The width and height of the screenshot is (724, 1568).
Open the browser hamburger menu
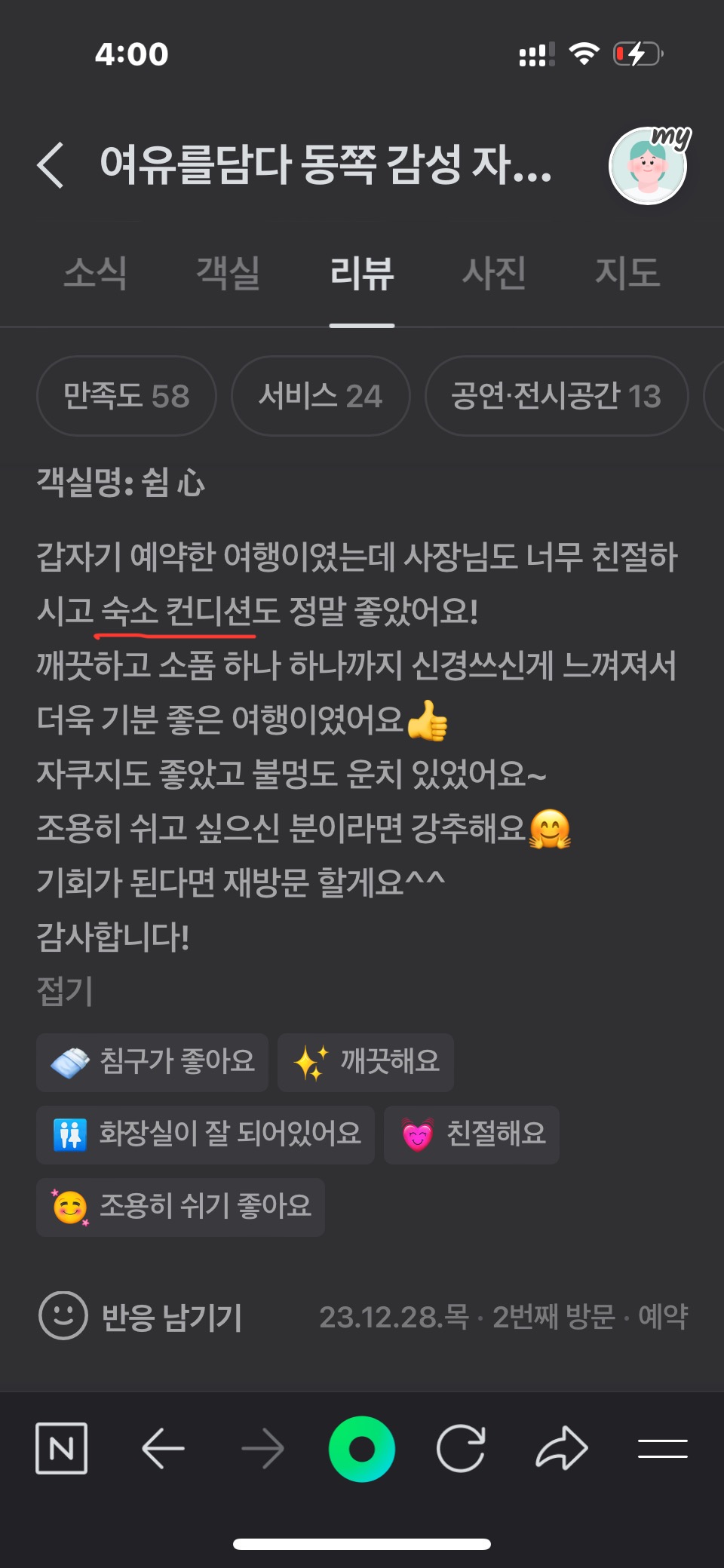(662, 1448)
